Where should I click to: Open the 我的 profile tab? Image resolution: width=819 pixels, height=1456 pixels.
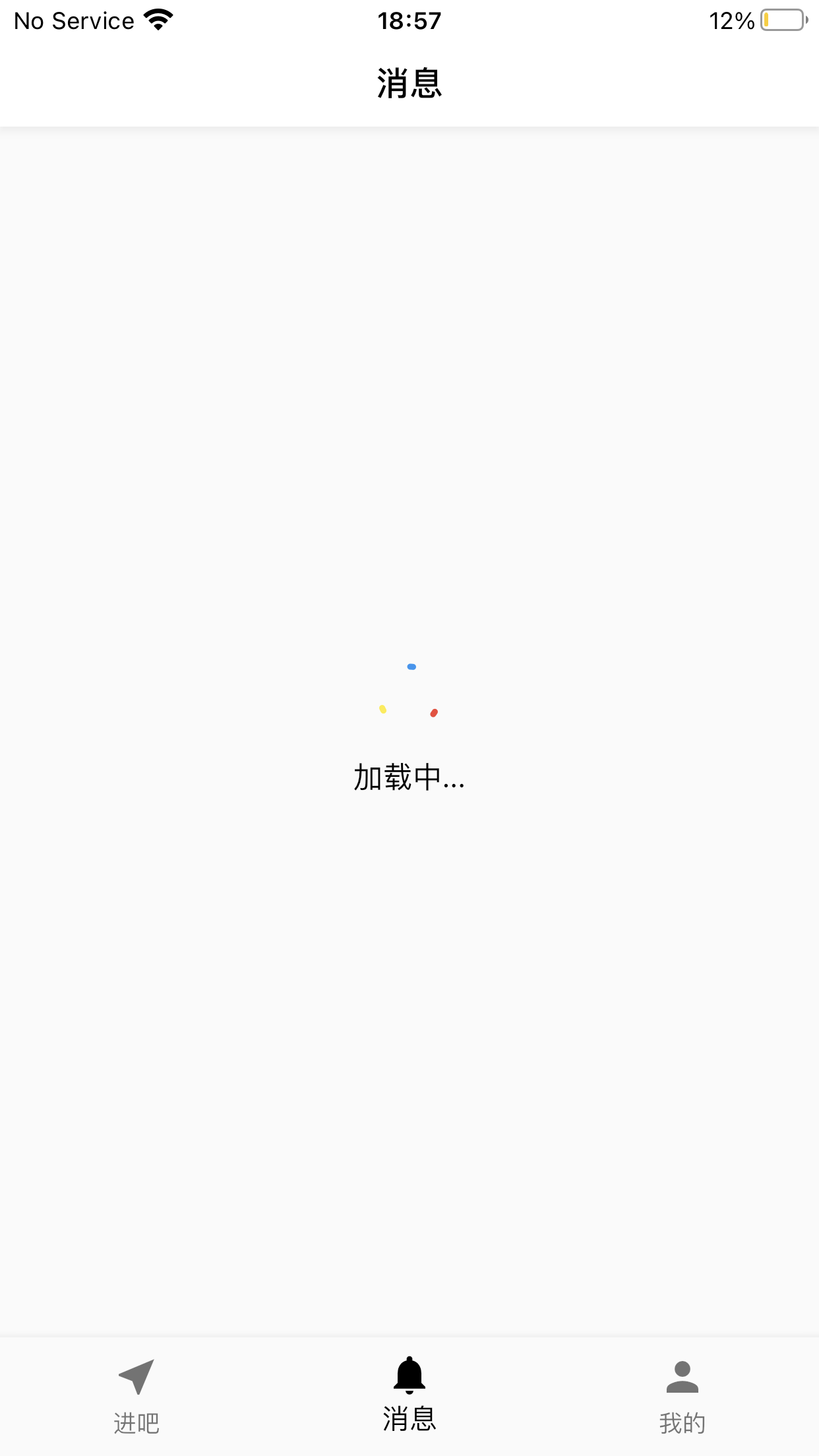[x=682, y=1395]
